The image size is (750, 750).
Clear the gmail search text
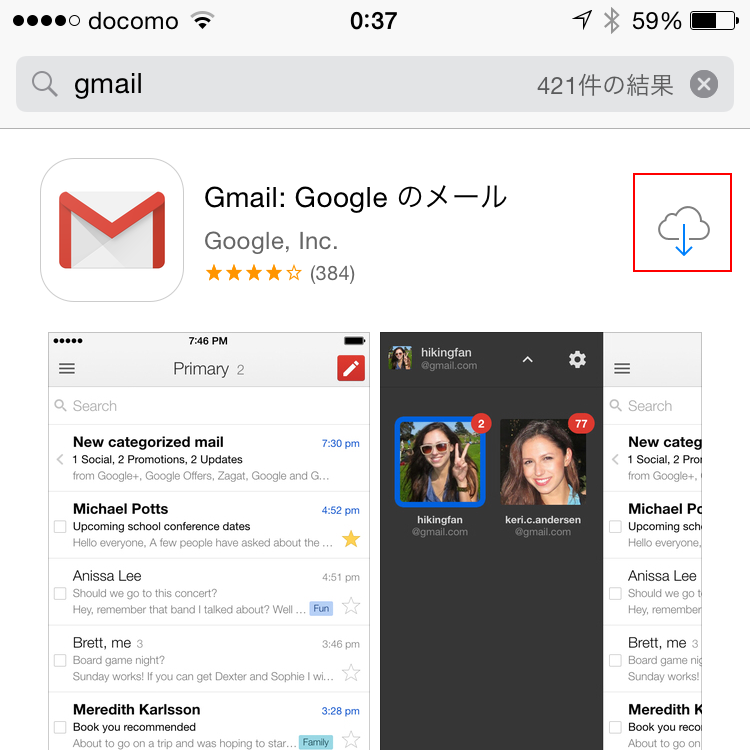[x=704, y=85]
